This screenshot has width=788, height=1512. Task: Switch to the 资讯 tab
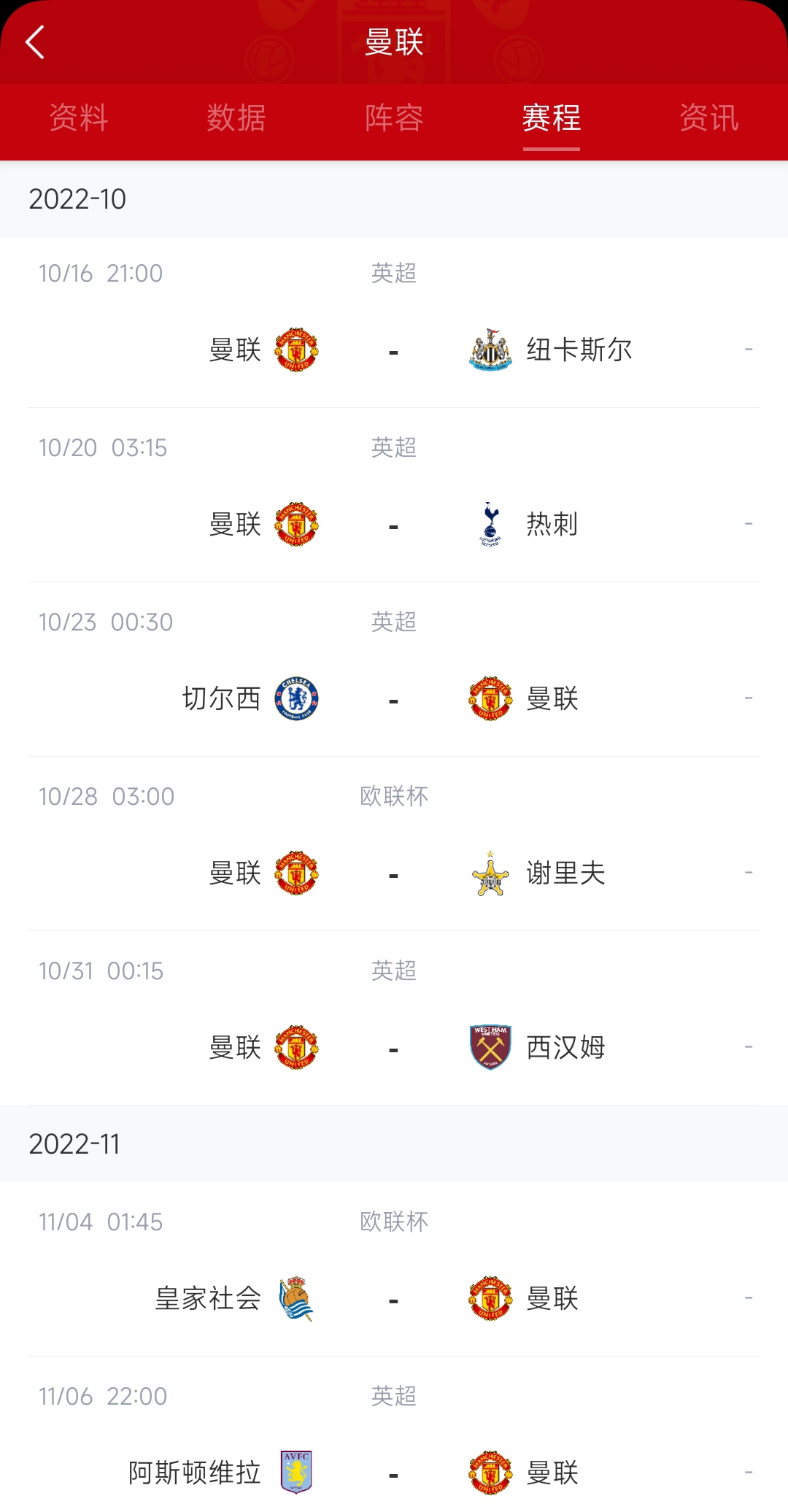[x=709, y=118]
